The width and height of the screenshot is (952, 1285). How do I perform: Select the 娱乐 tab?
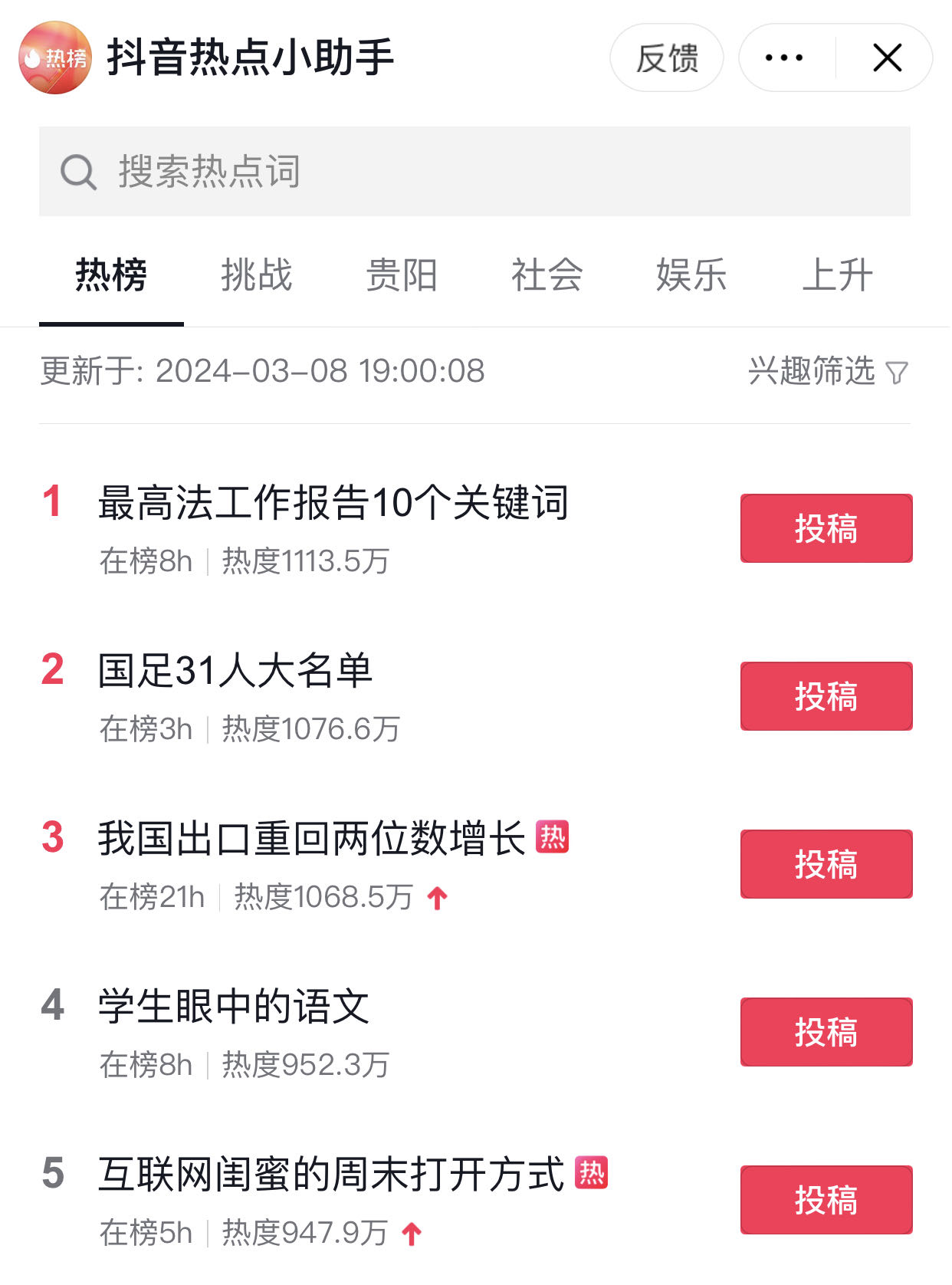click(x=691, y=275)
